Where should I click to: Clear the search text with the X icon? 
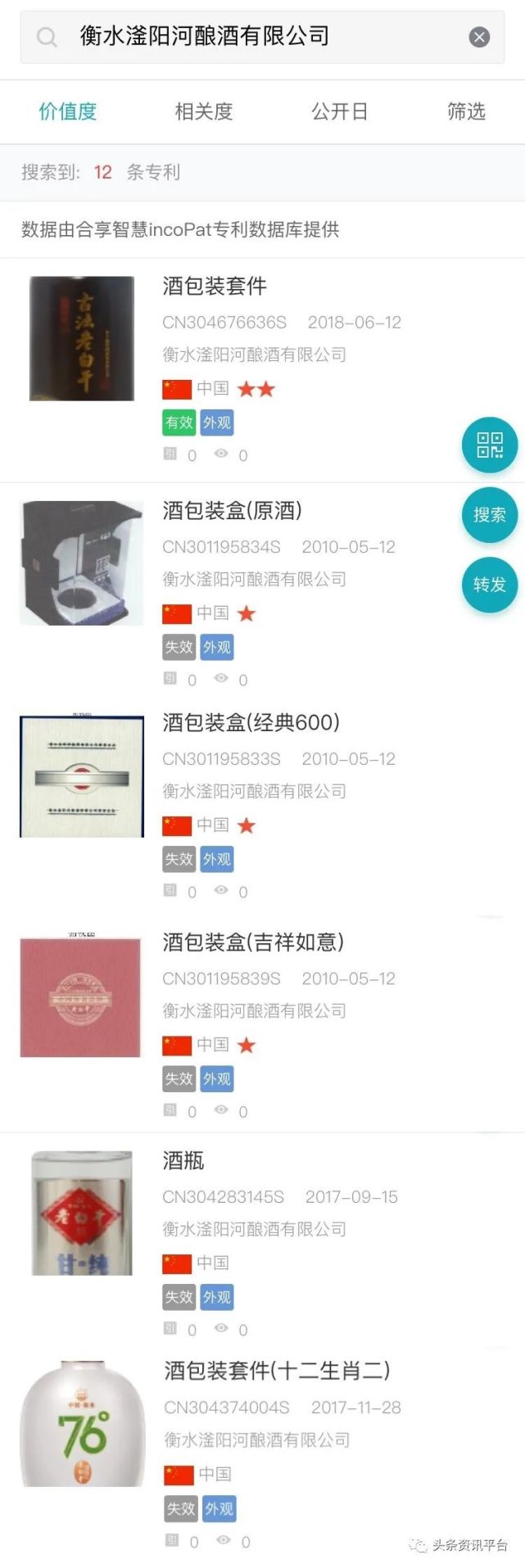[479, 37]
